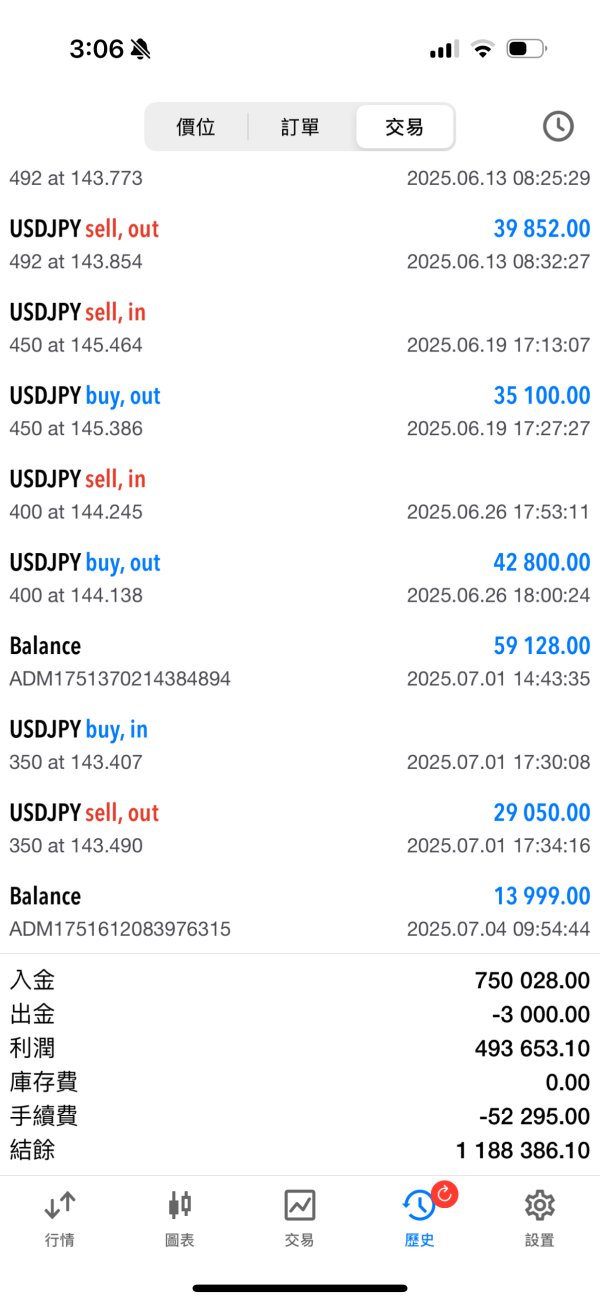Switch to the 訂單 segment
This screenshot has width=600, height=1304.
tap(300, 127)
